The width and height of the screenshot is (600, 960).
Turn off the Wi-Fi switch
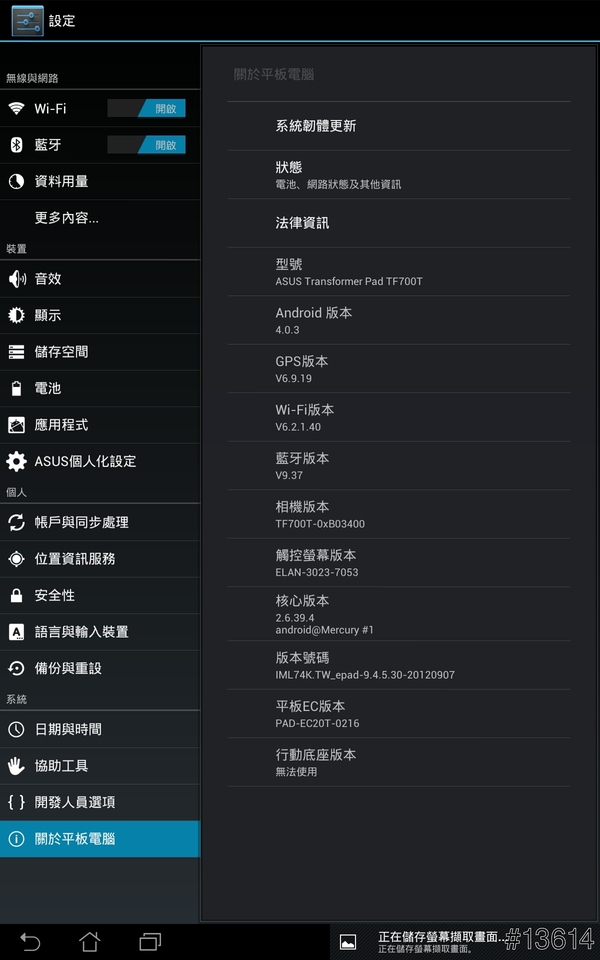tap(146, 108)
